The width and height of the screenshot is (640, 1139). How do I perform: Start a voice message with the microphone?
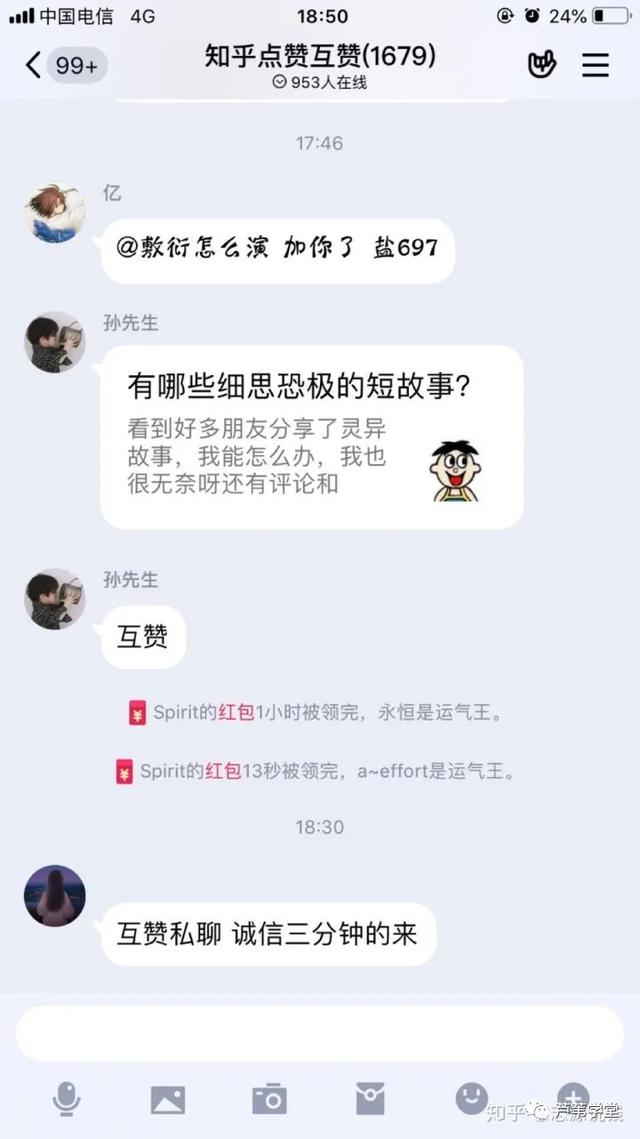[66, 1099]
